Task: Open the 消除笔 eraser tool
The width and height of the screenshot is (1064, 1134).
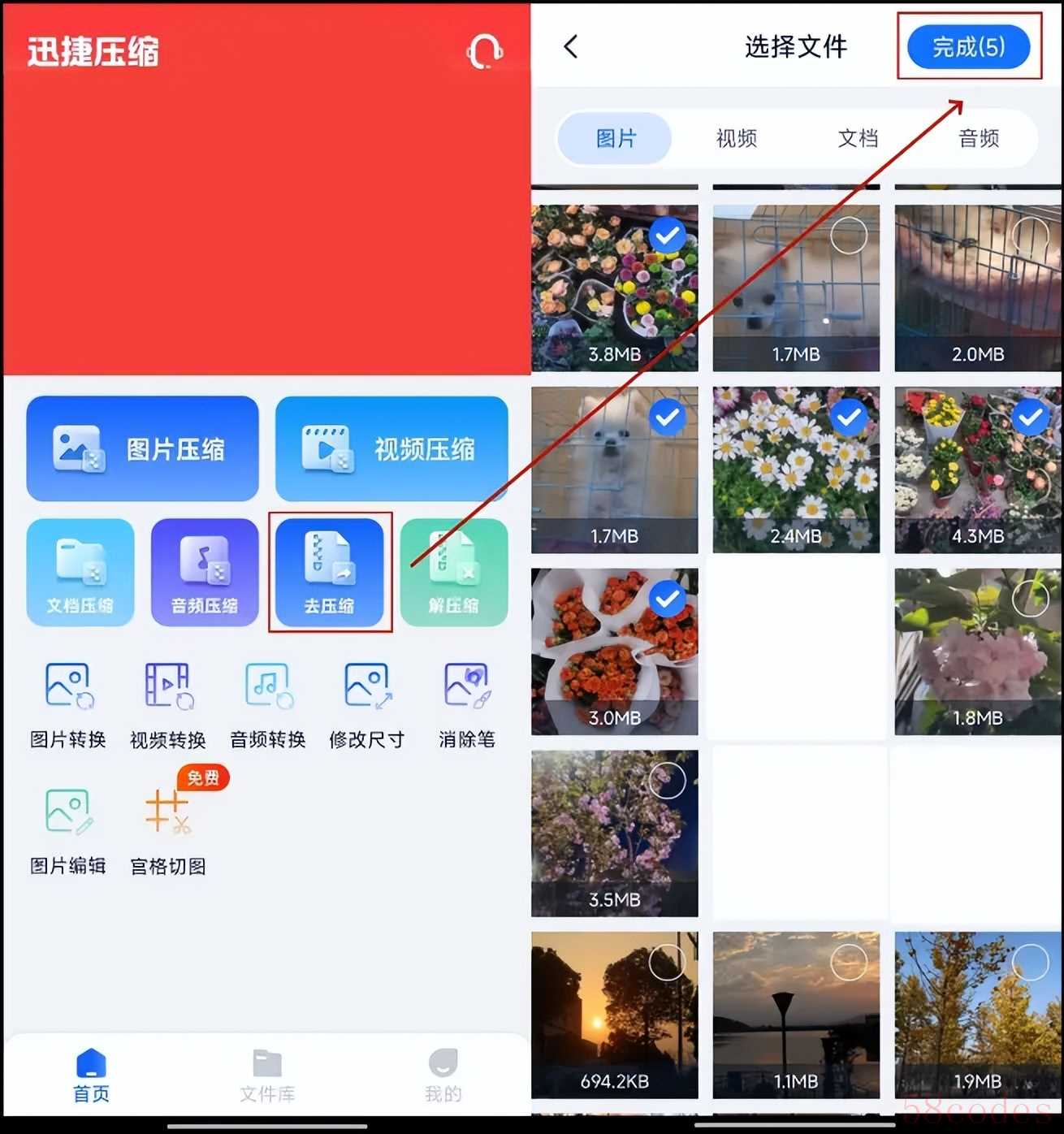Action: (467, 703)
